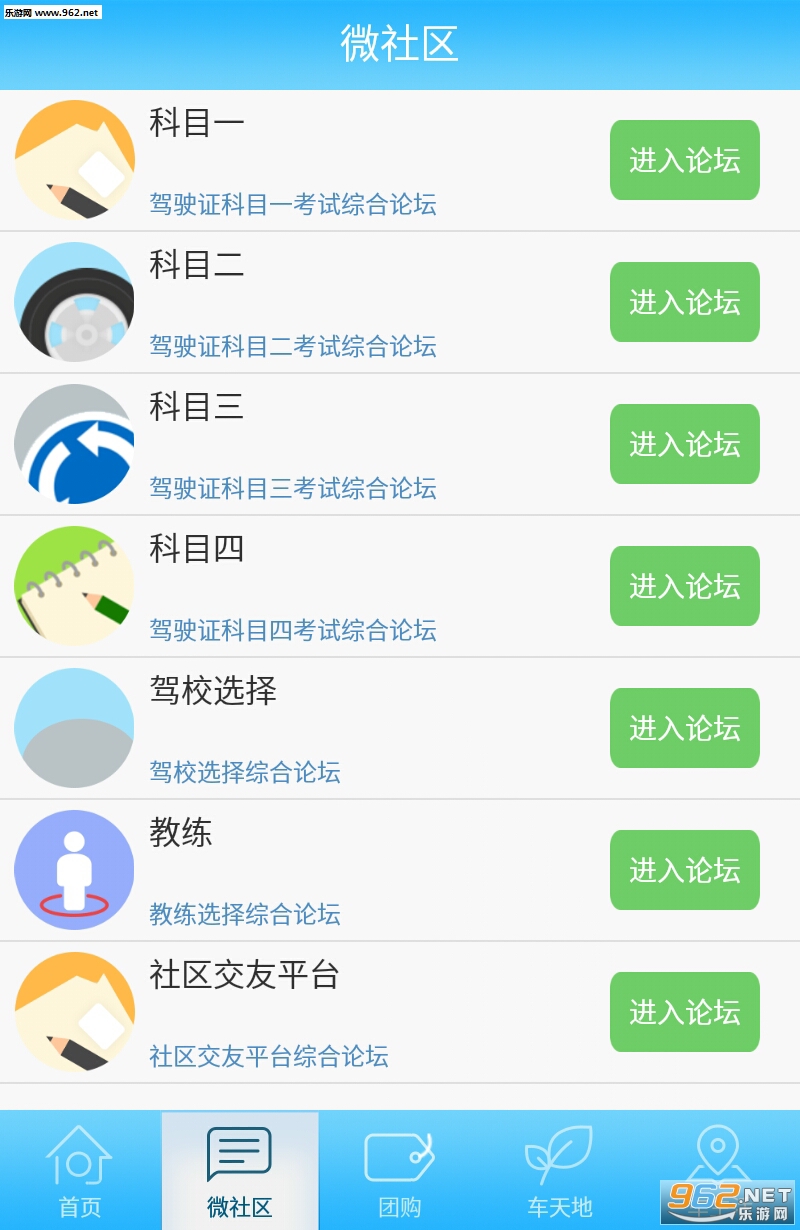Open the 科目三 forum via 进入论坛

pyautogui.click(x=684, y=444)
